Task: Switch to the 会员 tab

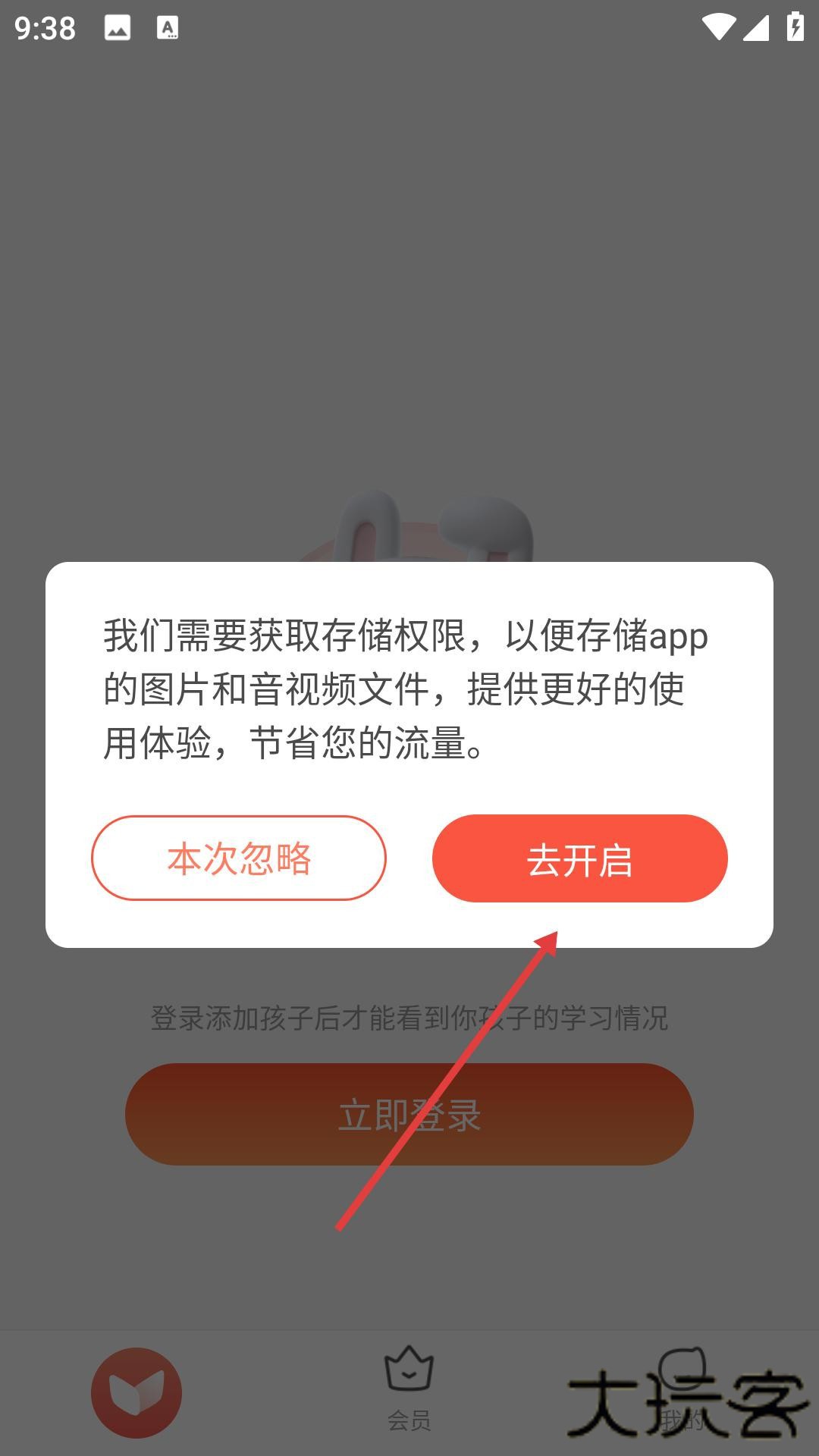Action: pos(409,1389)
